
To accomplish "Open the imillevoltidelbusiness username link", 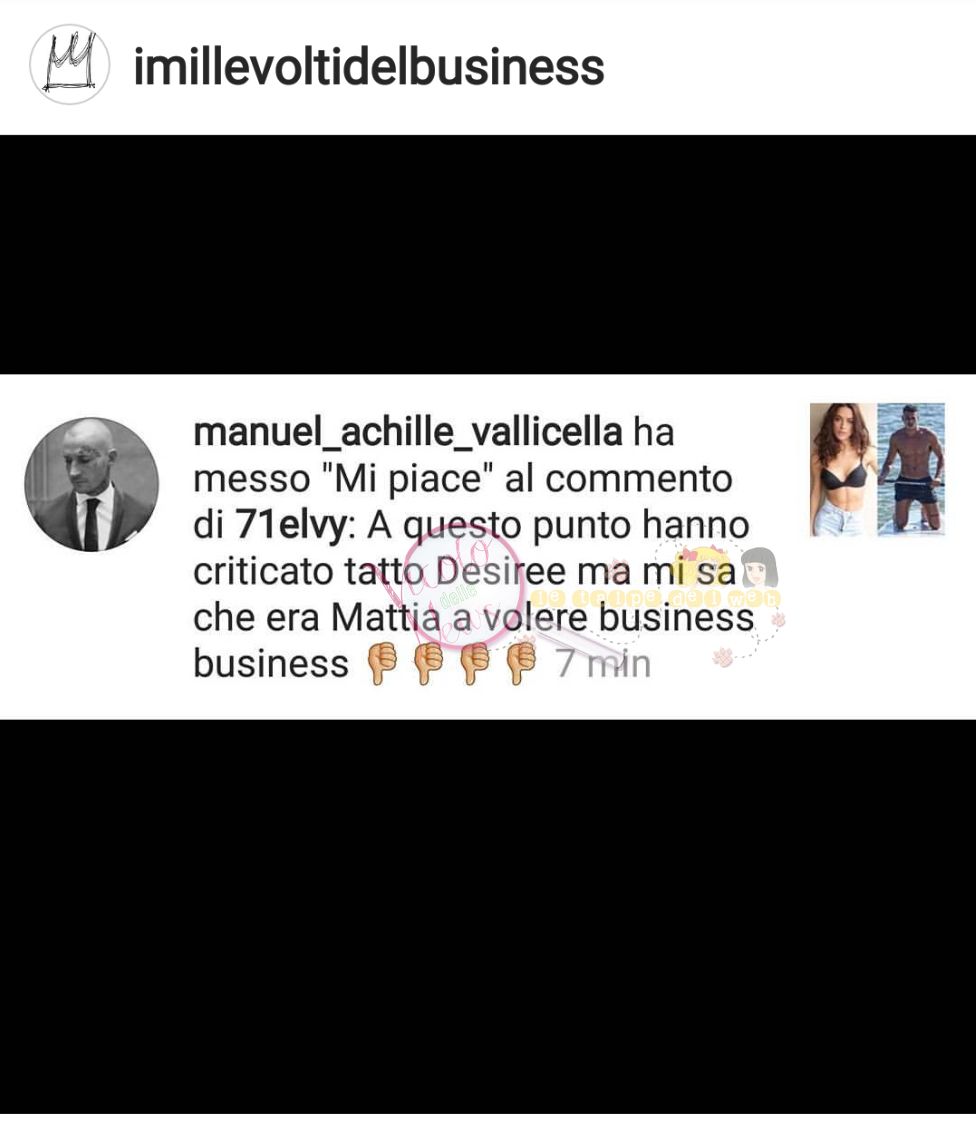I will click(368, 67).
